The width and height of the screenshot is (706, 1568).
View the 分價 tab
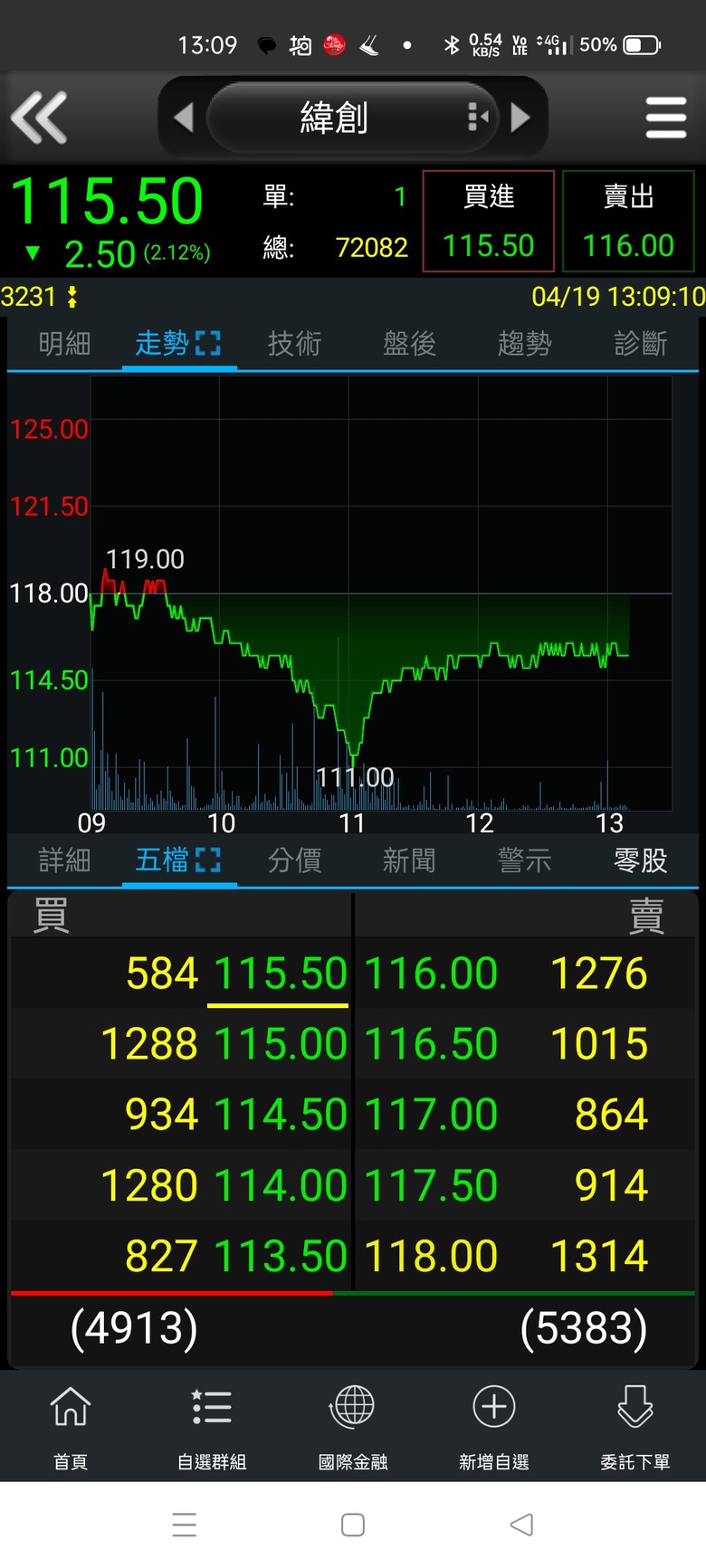click(294, 860)
